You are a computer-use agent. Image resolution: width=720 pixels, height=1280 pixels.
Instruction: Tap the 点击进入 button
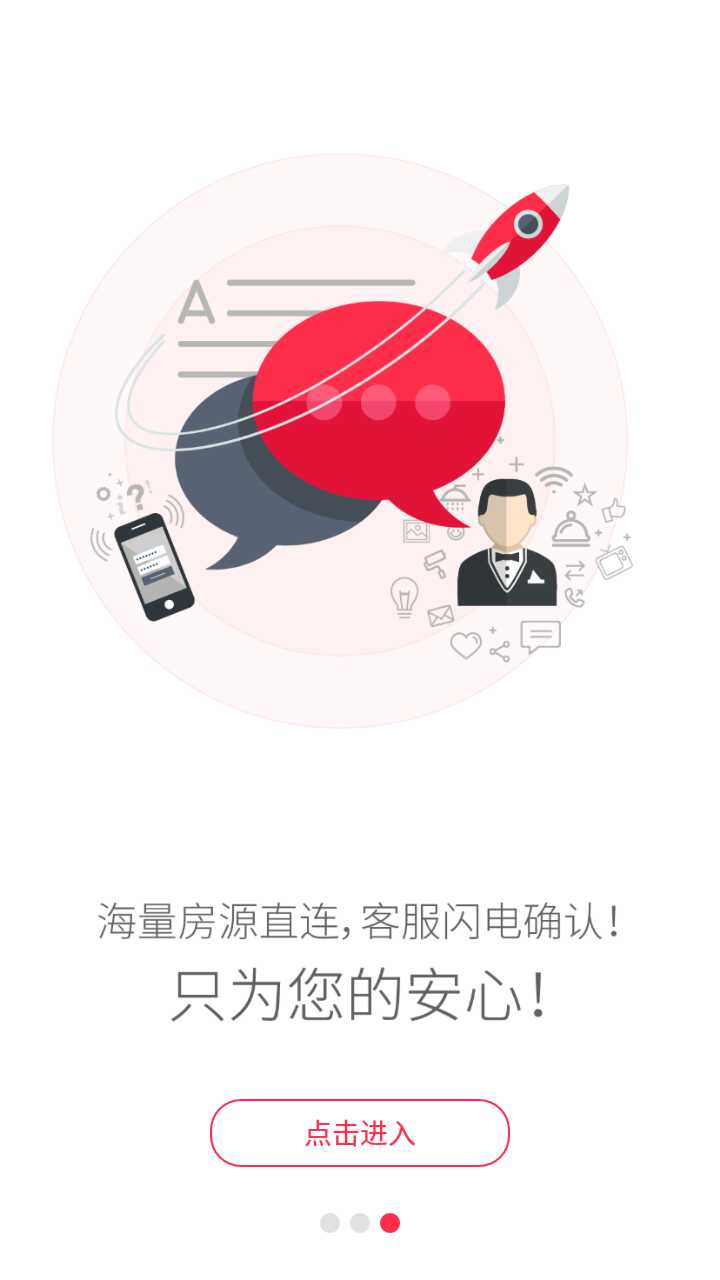pos(360,1133)
